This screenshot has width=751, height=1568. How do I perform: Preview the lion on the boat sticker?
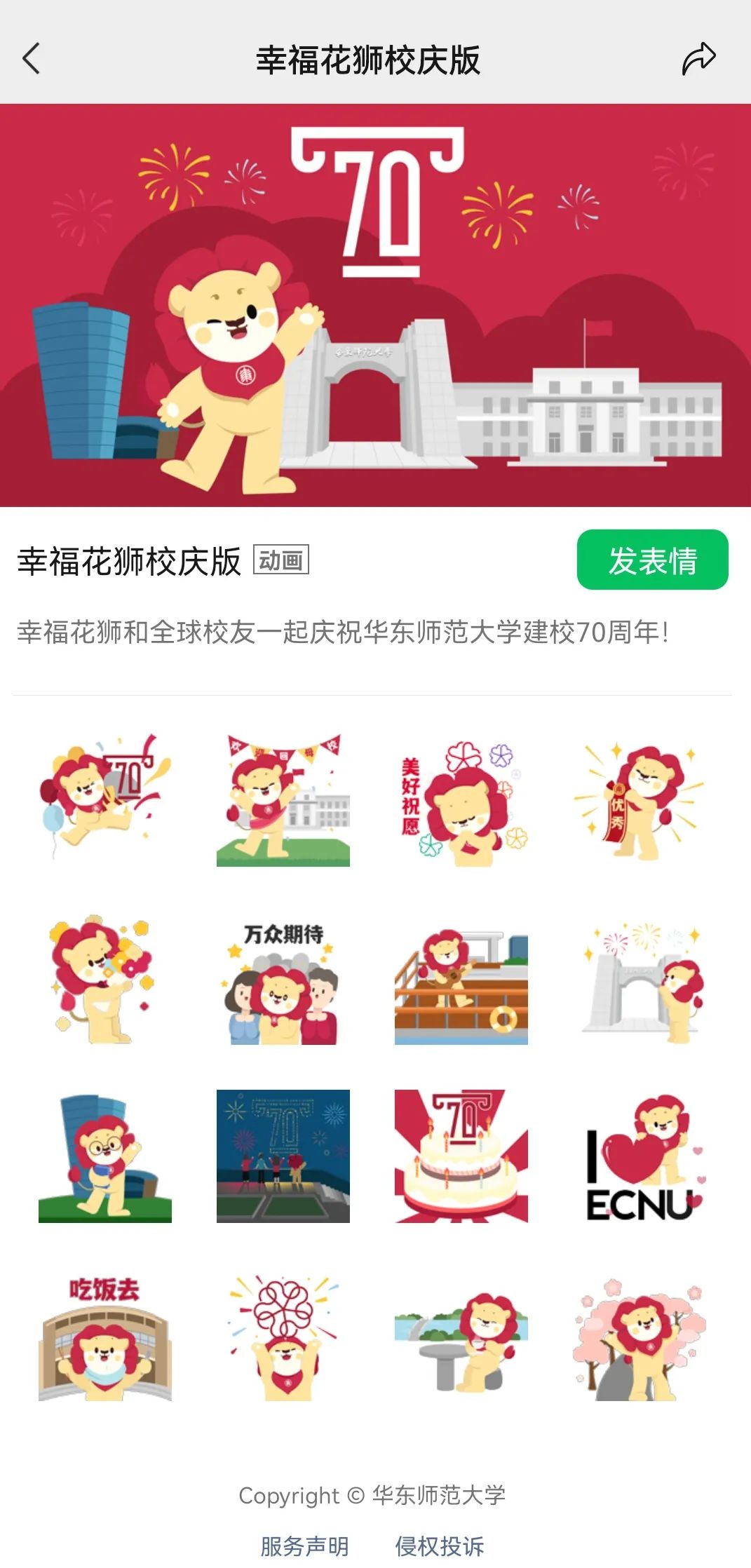coord(461,980)
